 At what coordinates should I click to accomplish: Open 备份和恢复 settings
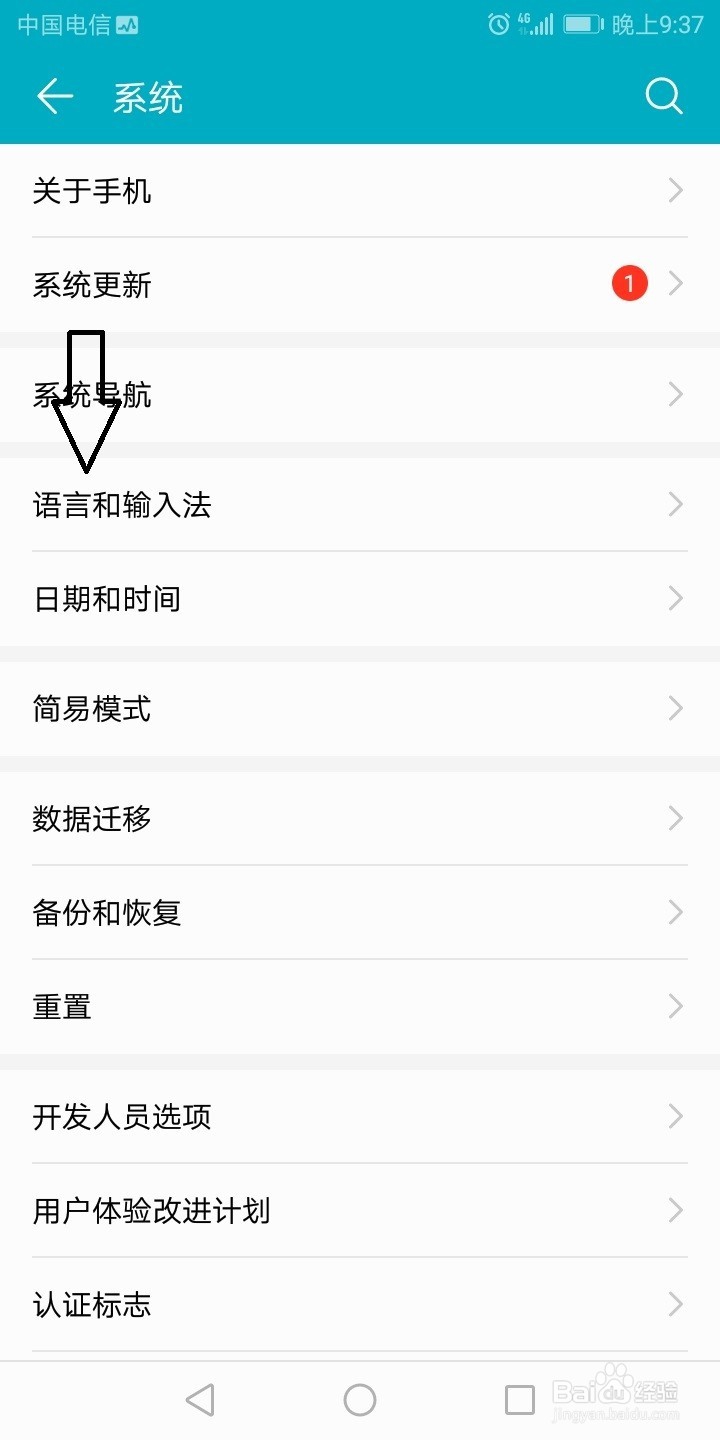[360, 911]
